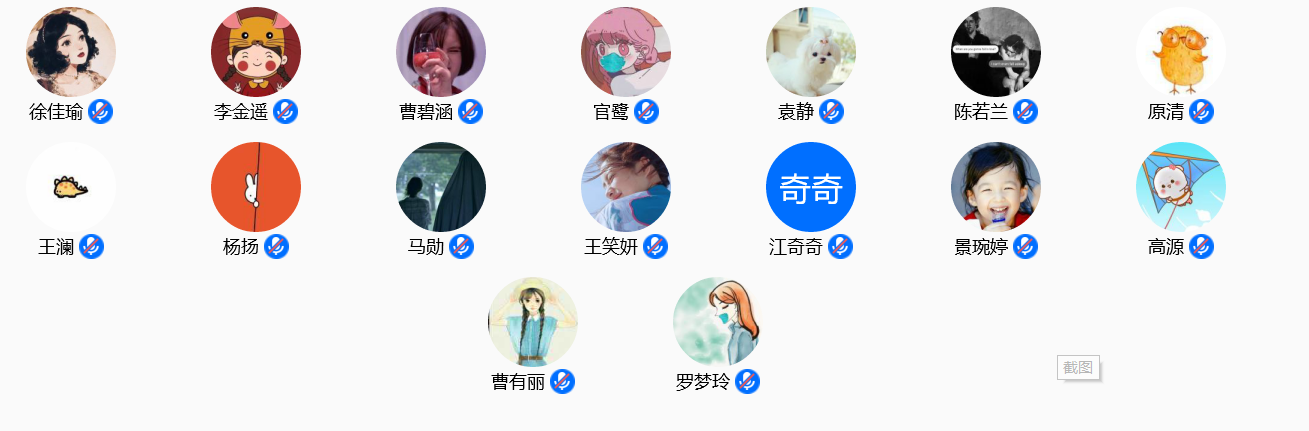
Task: Open 景琬婷's participant avatar
Action: coord(996,187)
